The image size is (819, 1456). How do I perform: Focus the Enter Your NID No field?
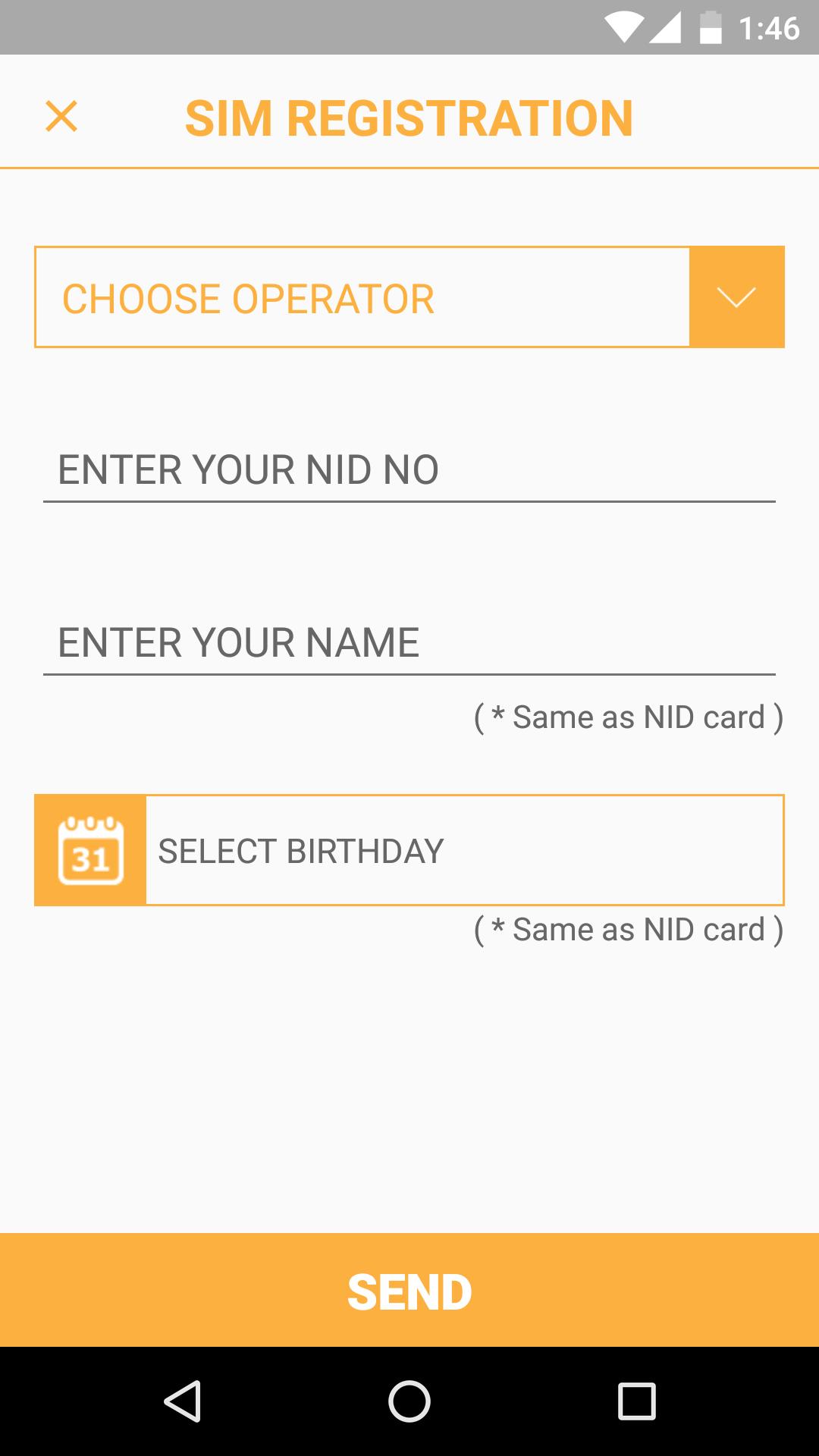pyautogui.click(x=409, y=470)
